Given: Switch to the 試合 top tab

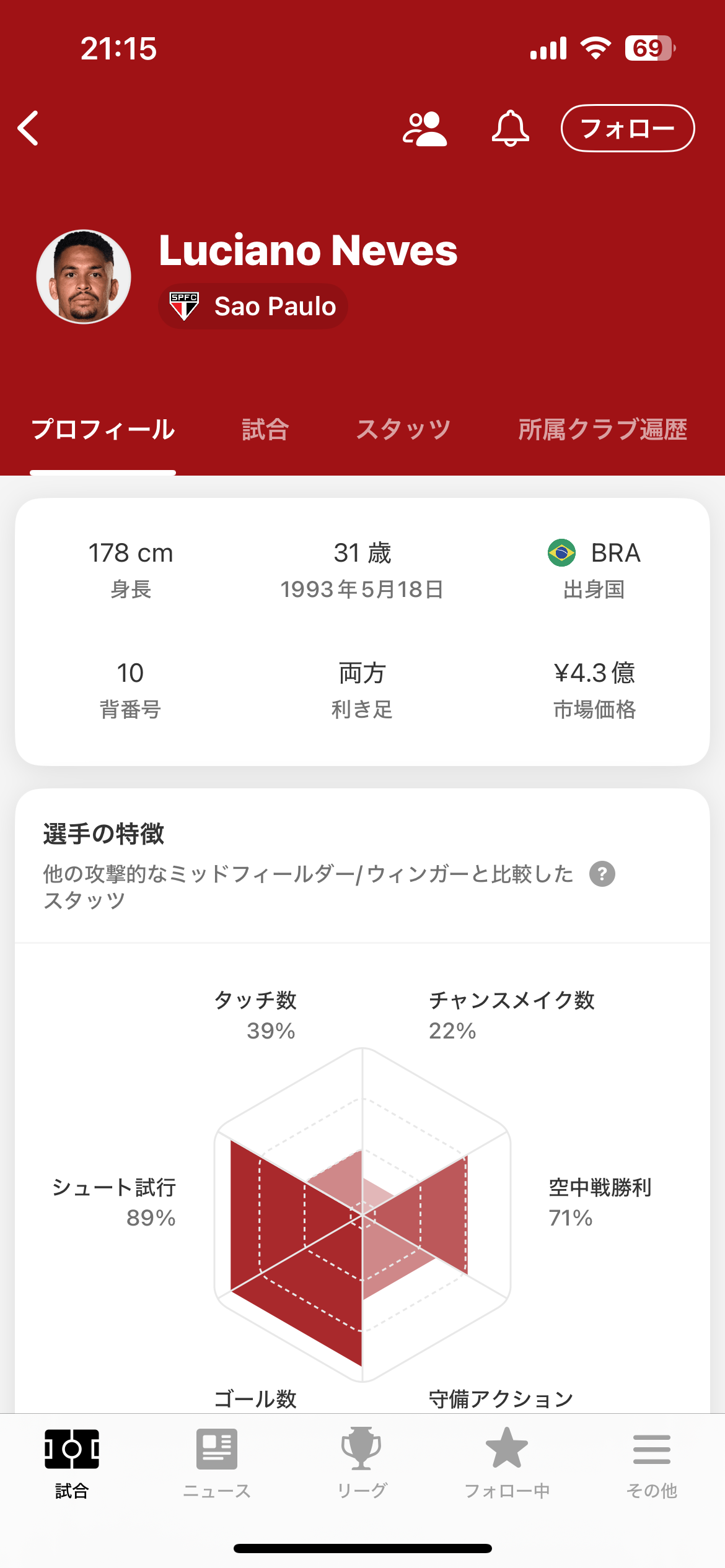Looking at the screenshot, I should pyautogui.click(x=265, y=429).
